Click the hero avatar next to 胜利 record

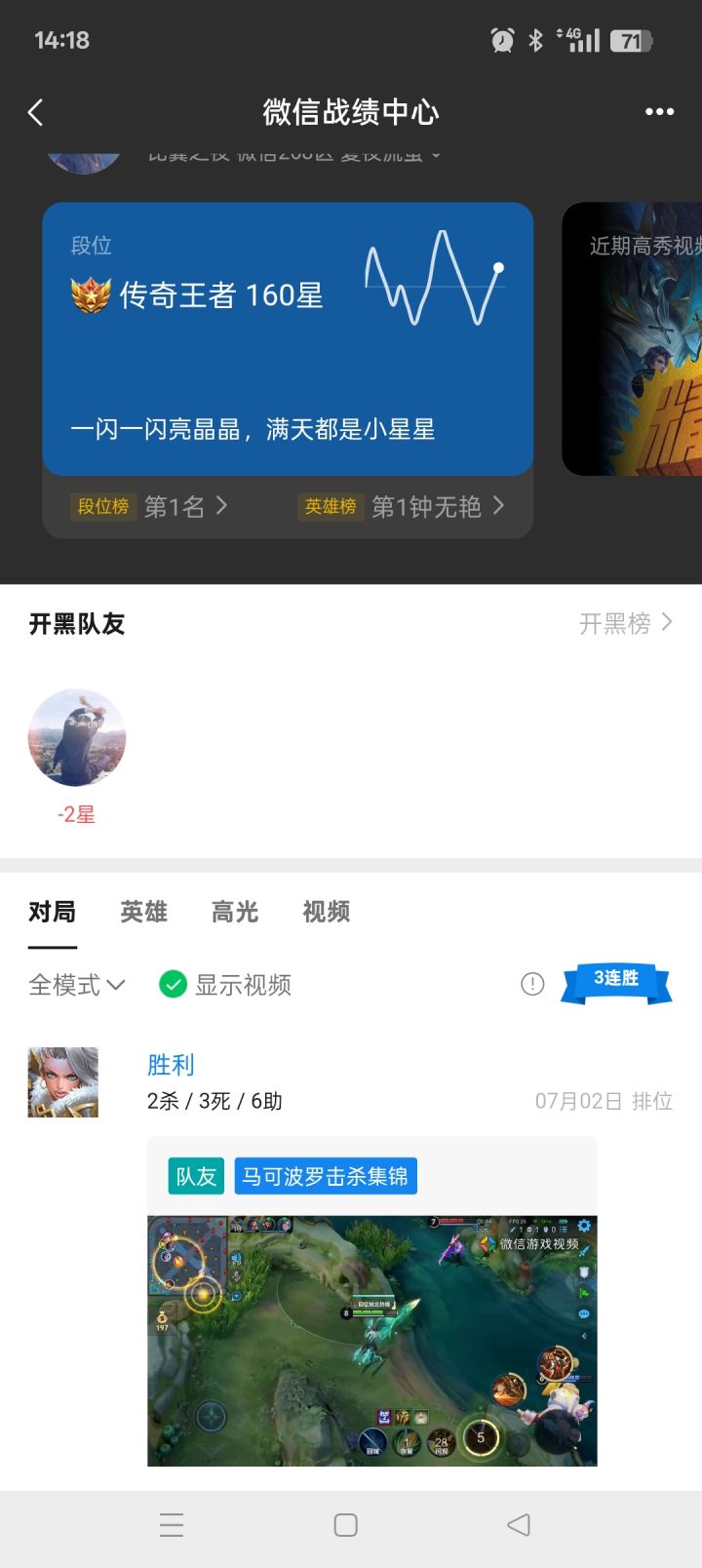point(62,1080)
